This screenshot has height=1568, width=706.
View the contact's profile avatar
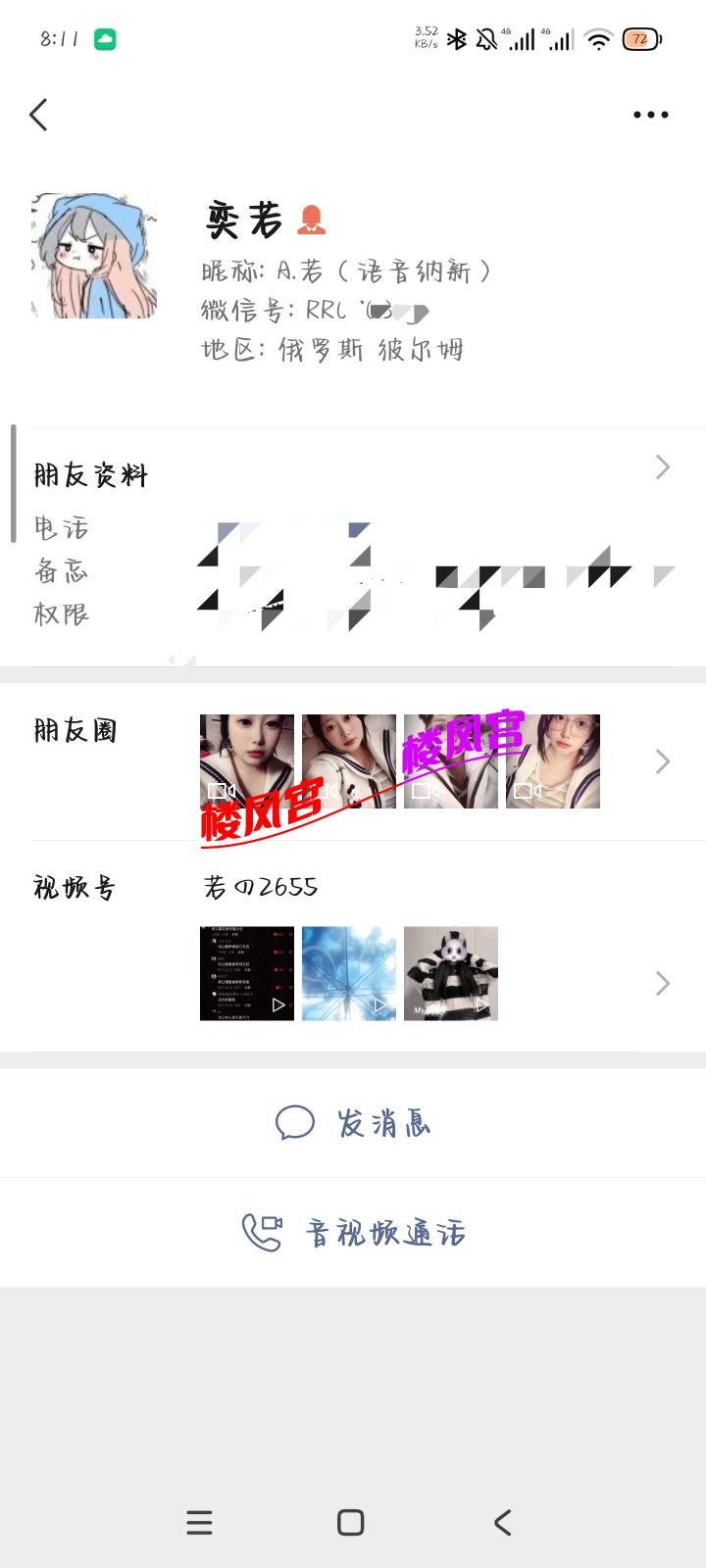[94, 256]
